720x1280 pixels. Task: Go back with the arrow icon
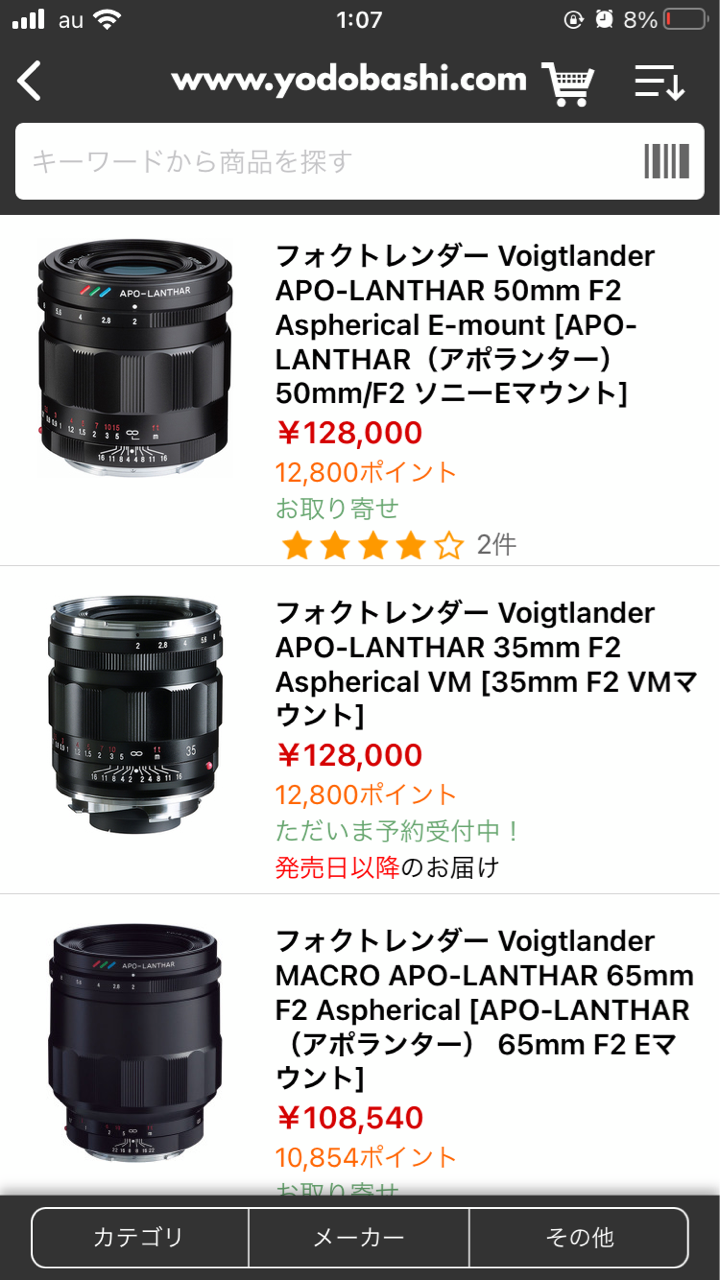[30, 81]
